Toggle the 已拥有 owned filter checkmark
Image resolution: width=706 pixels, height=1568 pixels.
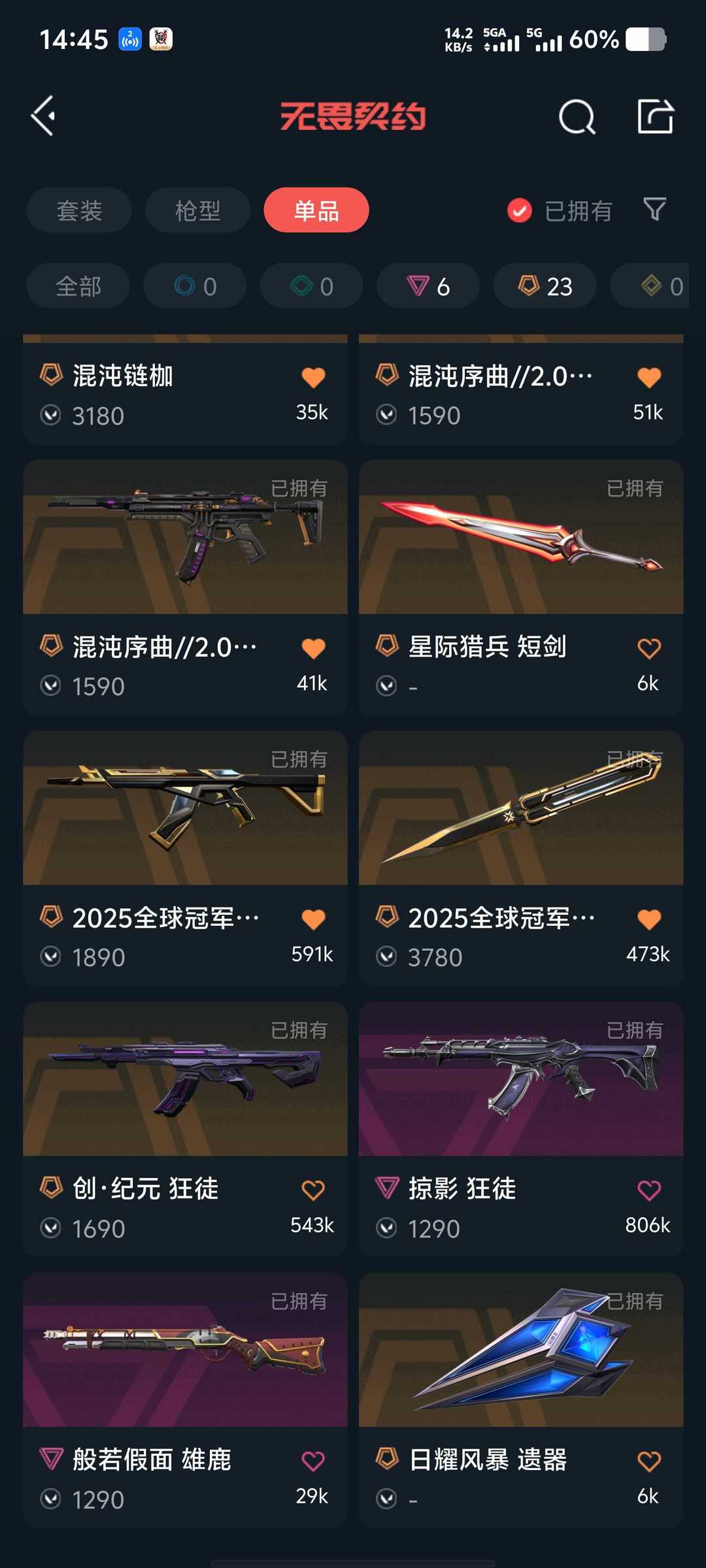[518, 210]
